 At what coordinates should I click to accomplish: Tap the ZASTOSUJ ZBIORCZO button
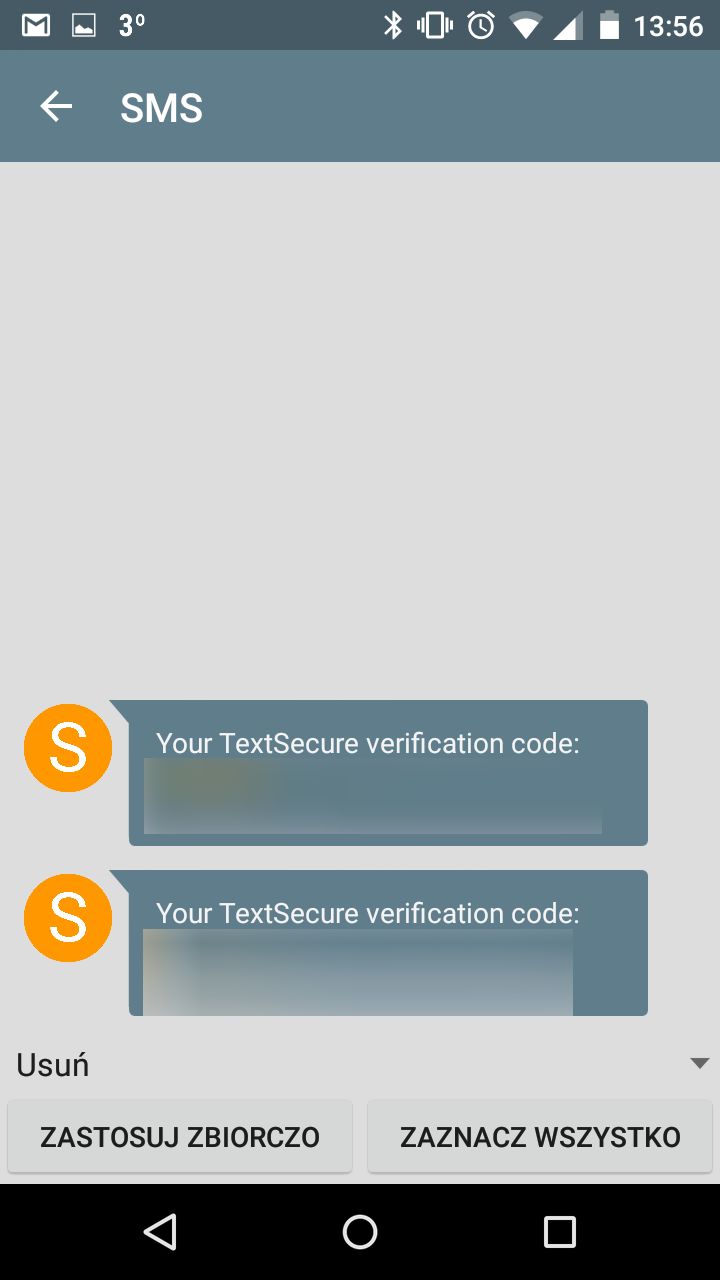click(180, 1137)
